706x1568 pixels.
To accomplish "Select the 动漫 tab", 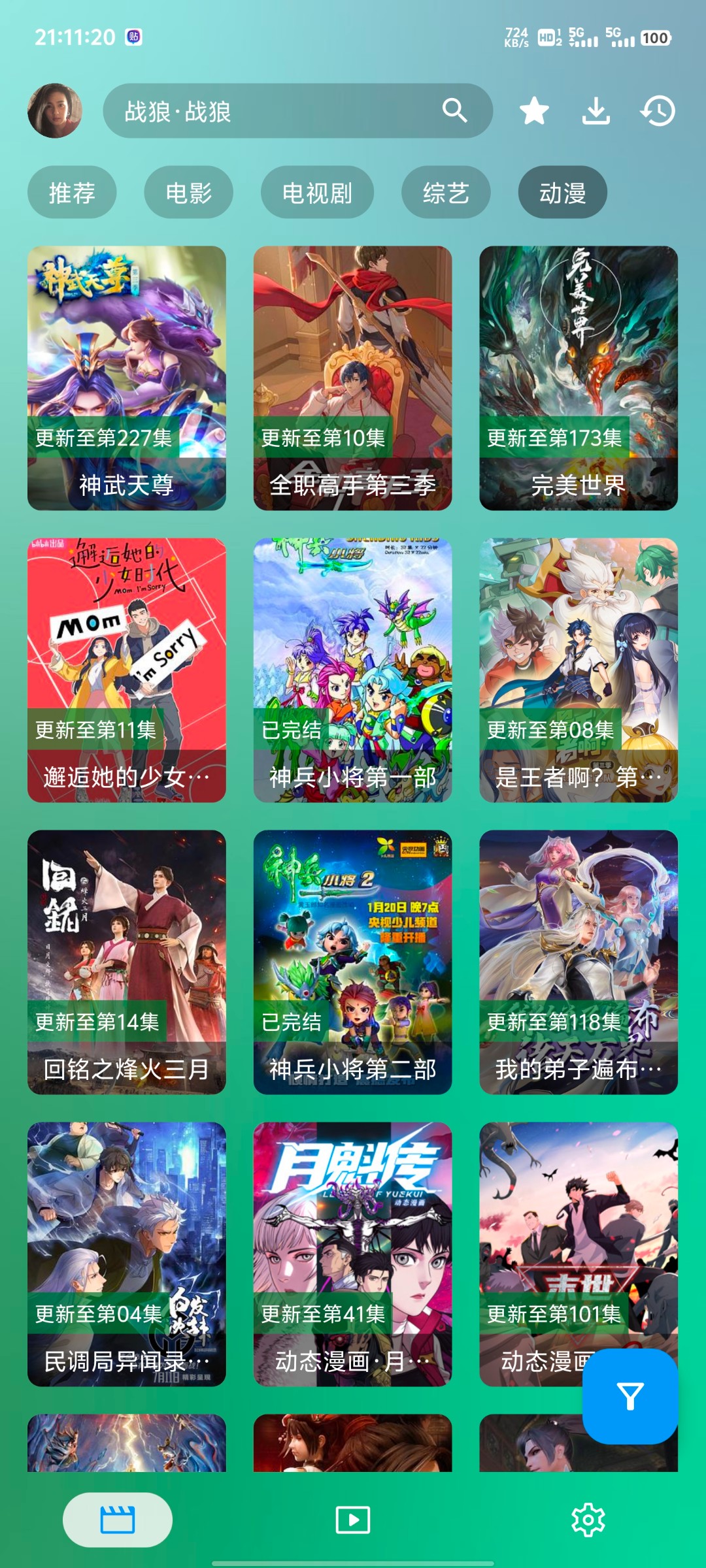I will [x=562, y=193].
